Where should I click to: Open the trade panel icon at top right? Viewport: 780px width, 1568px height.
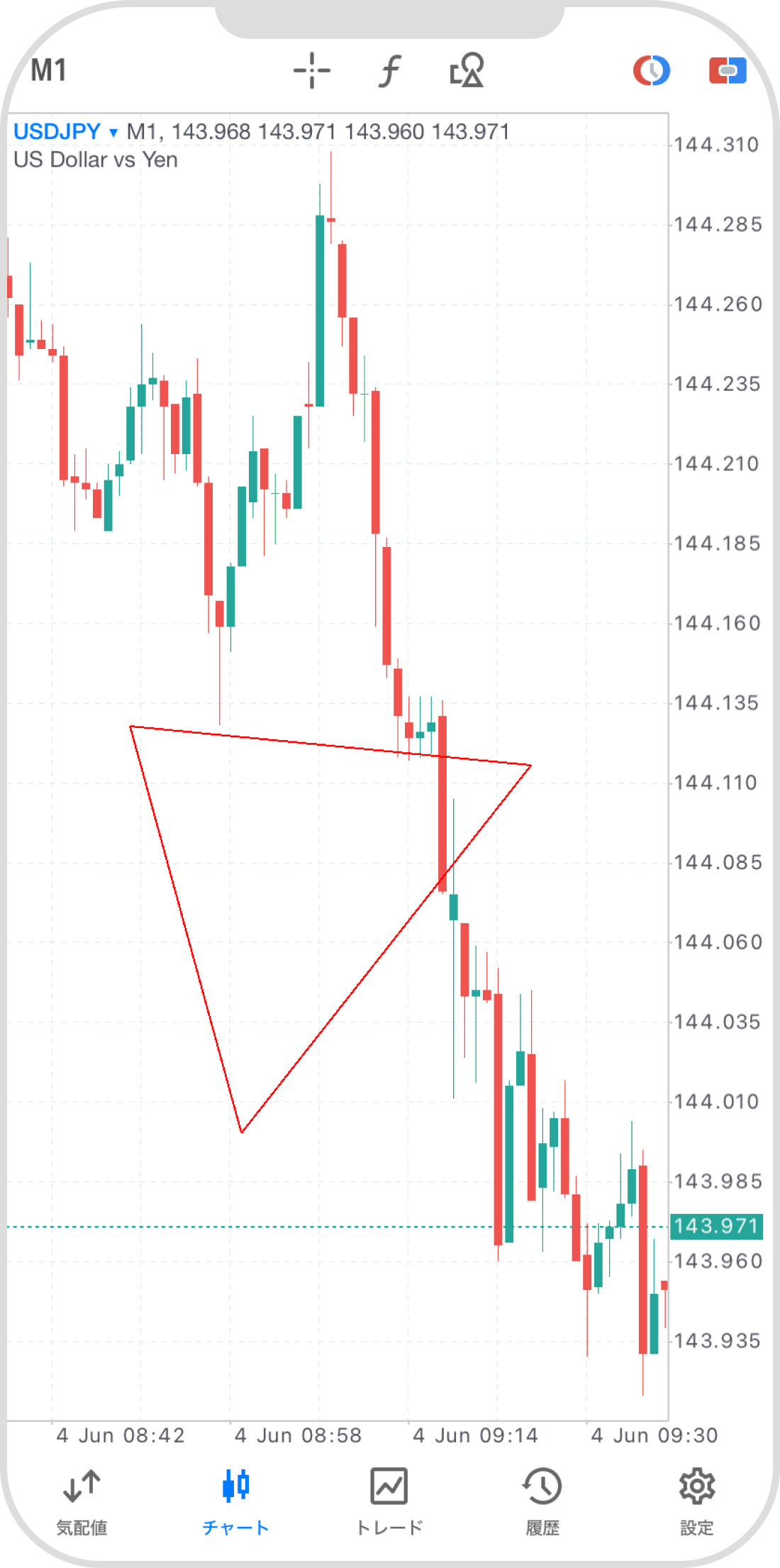728,71
